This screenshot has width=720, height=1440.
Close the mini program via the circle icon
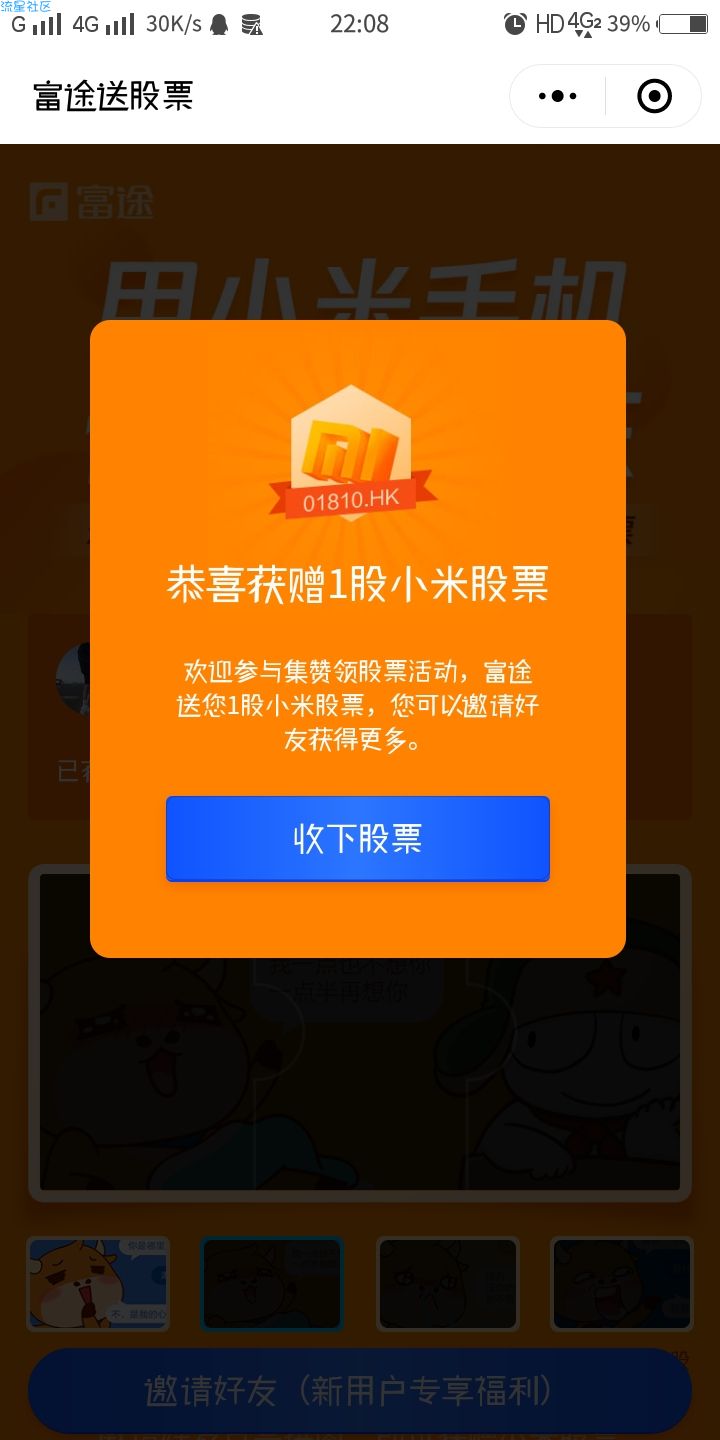[654, 96]
